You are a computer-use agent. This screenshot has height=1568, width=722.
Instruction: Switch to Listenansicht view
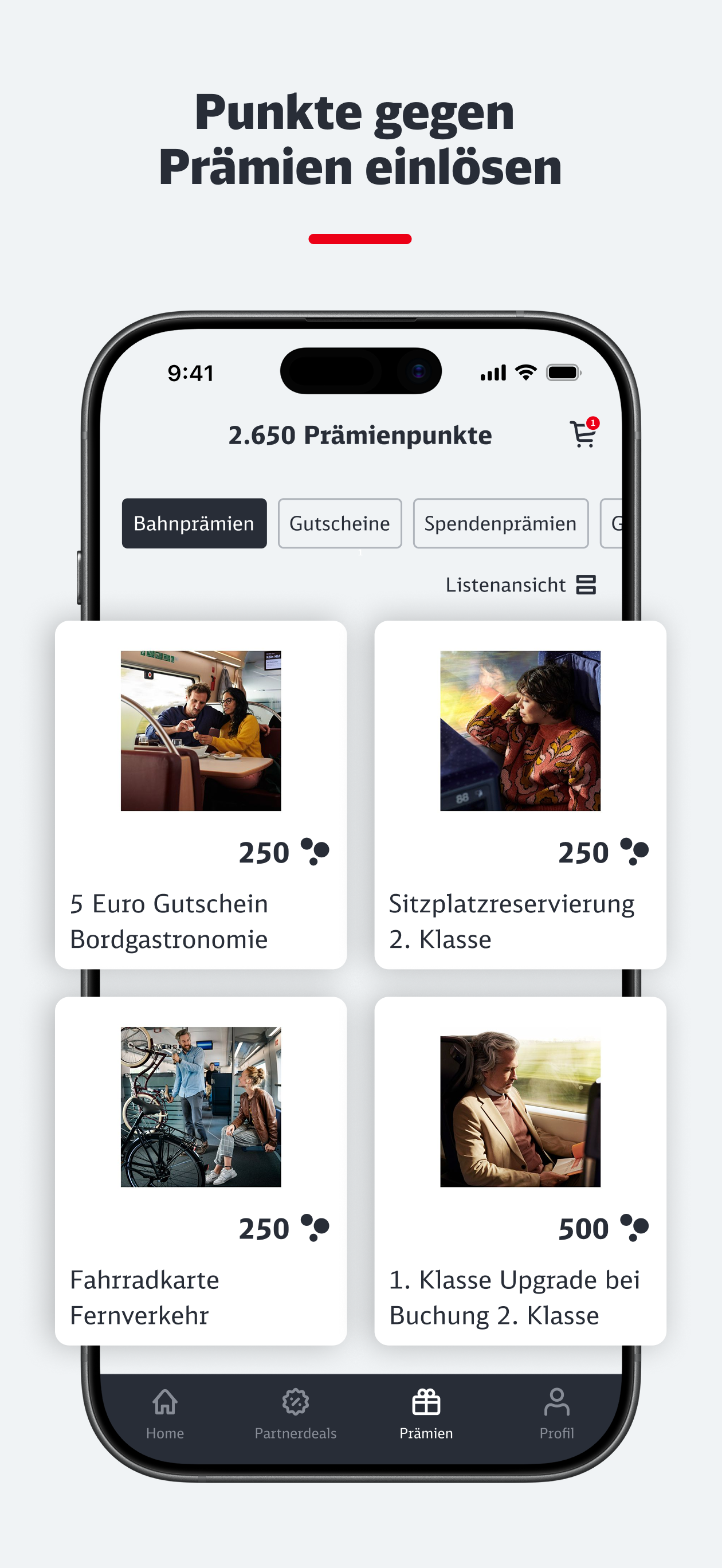[x=507, y=586]
